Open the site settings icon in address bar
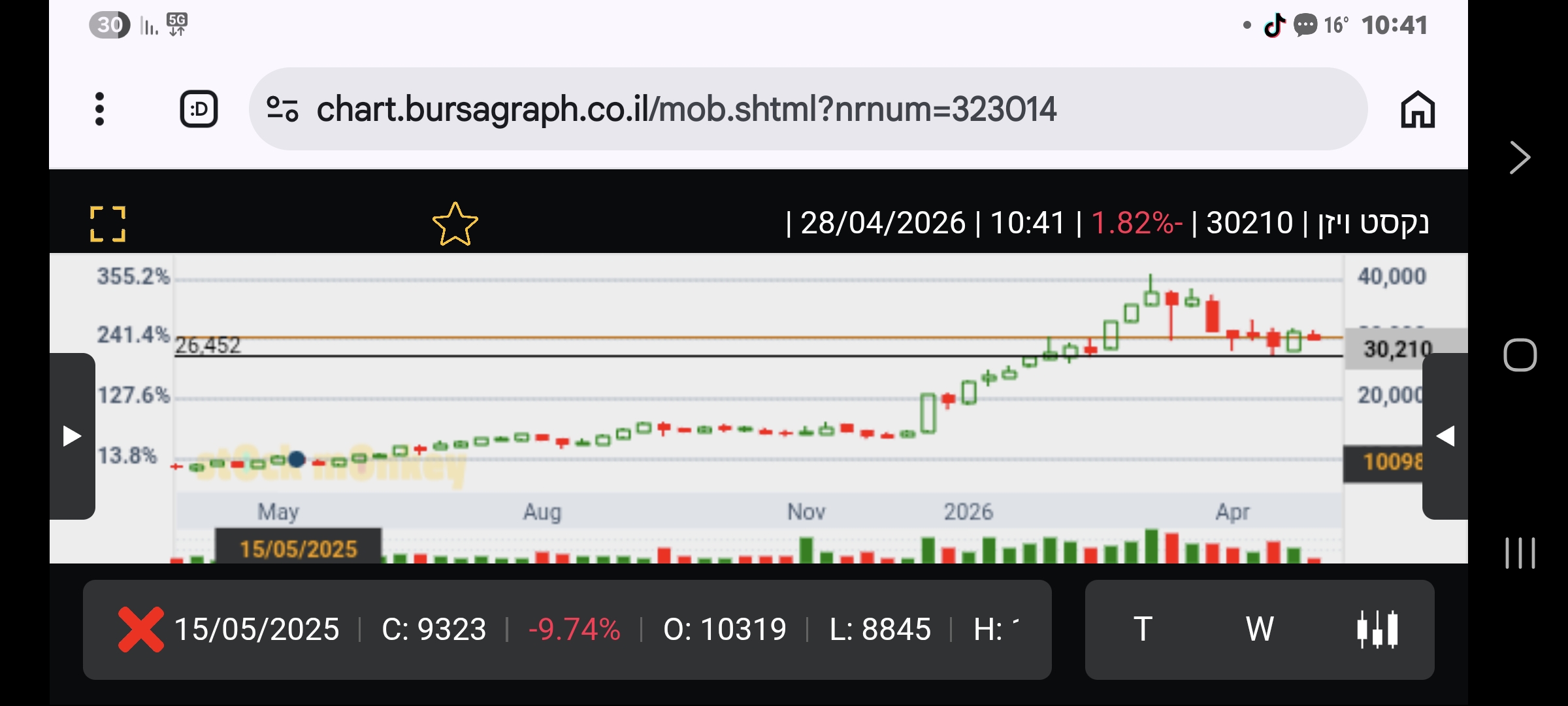 pyautogui.click(x=282, y=109)
